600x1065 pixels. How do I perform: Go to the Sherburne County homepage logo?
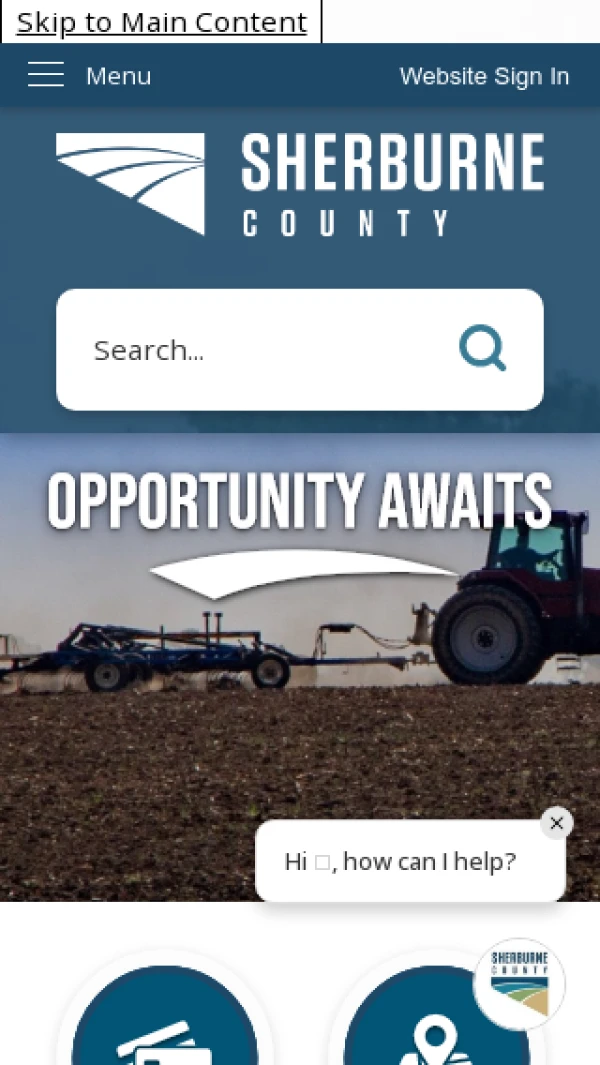click(x=300, y=185)
